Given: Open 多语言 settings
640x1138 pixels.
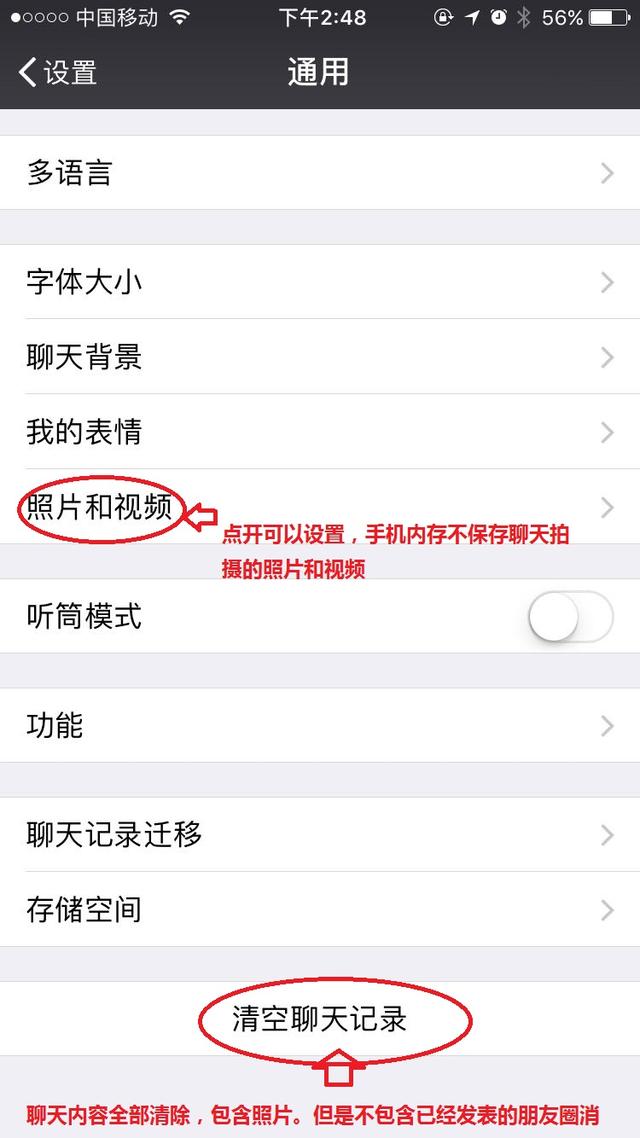Looking at the screenshot, I should pos(320,173).
